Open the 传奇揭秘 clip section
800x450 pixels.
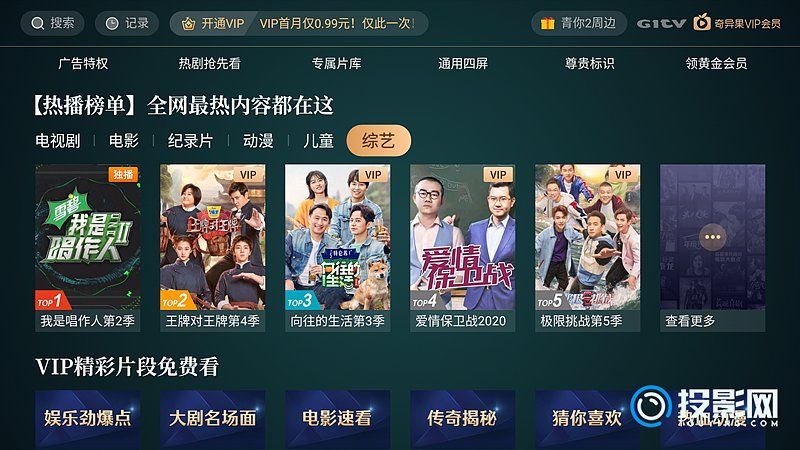click(462, 418)
